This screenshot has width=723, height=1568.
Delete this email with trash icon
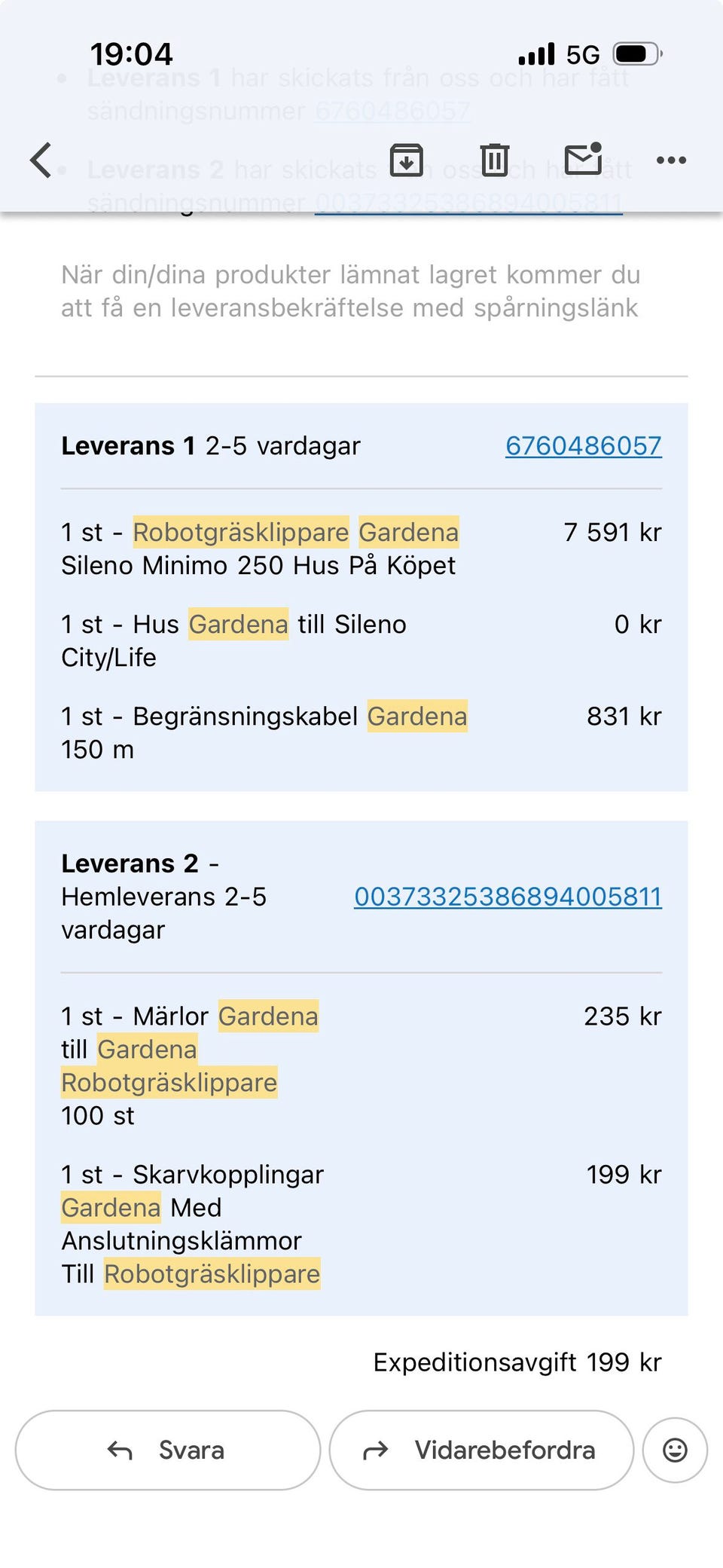(495, 160)
